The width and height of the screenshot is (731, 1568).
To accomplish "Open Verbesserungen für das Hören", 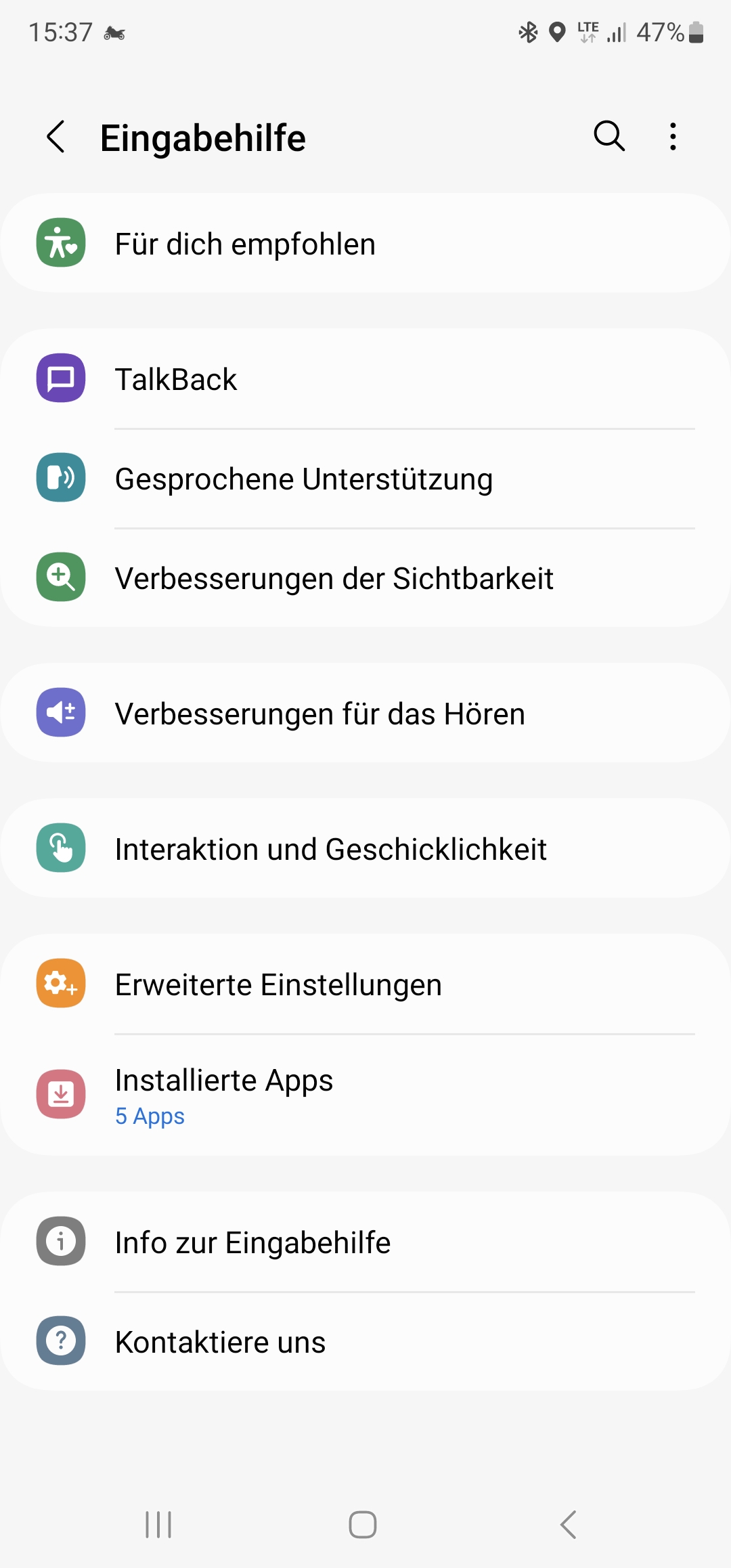I will (365, 713).
